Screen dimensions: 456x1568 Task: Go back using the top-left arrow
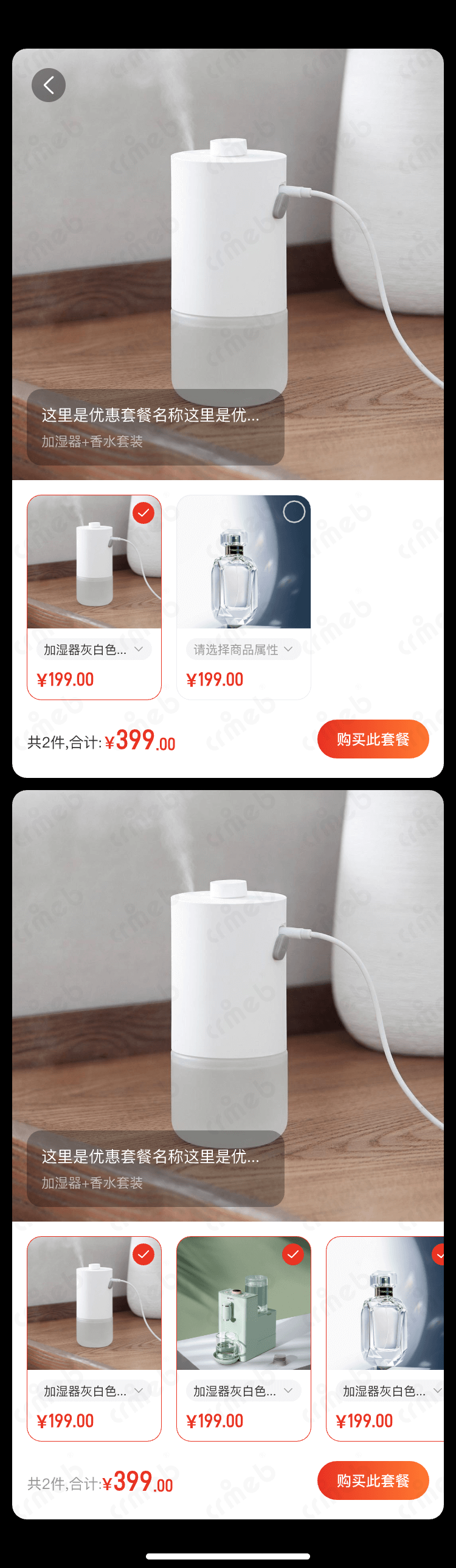click(x=49, y=85)
